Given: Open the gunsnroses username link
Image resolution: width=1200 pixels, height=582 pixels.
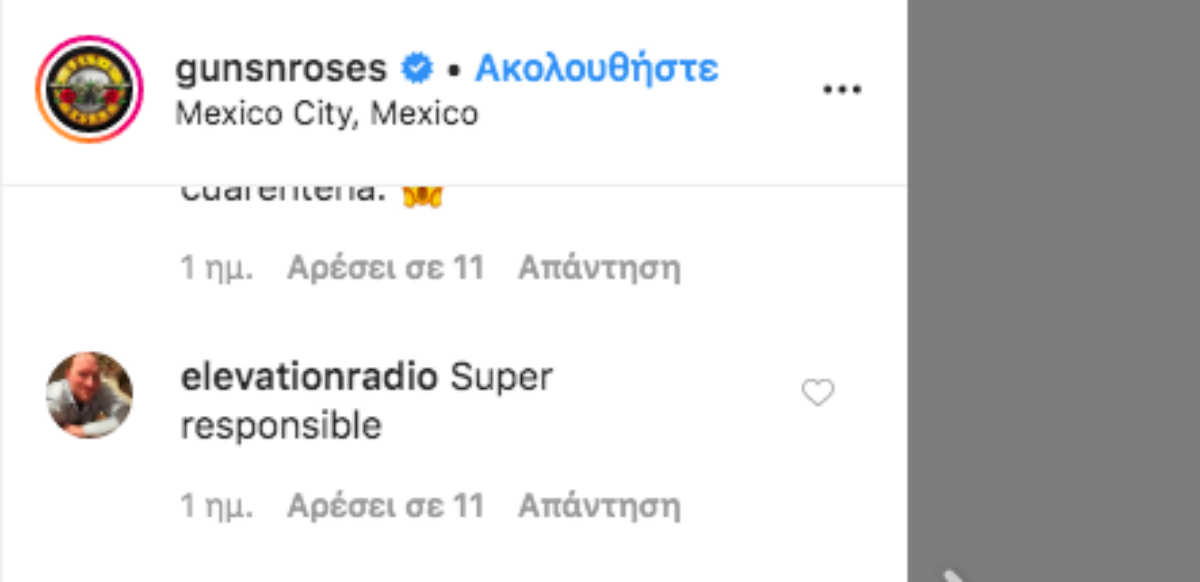Looking at the screenshot, I should tap(281, 69).
